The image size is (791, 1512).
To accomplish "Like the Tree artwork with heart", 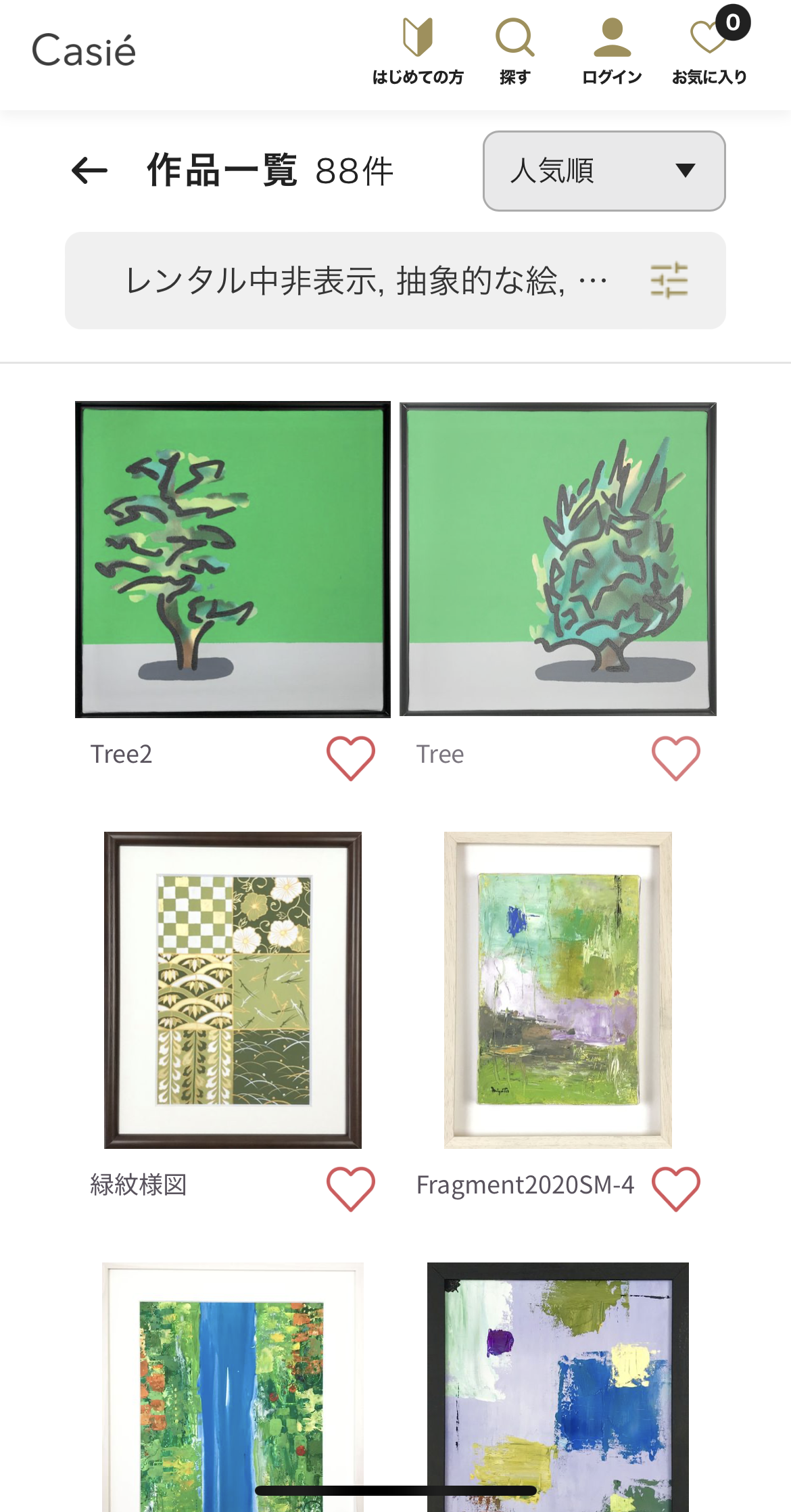I will pyautogui.click(x=676, y=757).
